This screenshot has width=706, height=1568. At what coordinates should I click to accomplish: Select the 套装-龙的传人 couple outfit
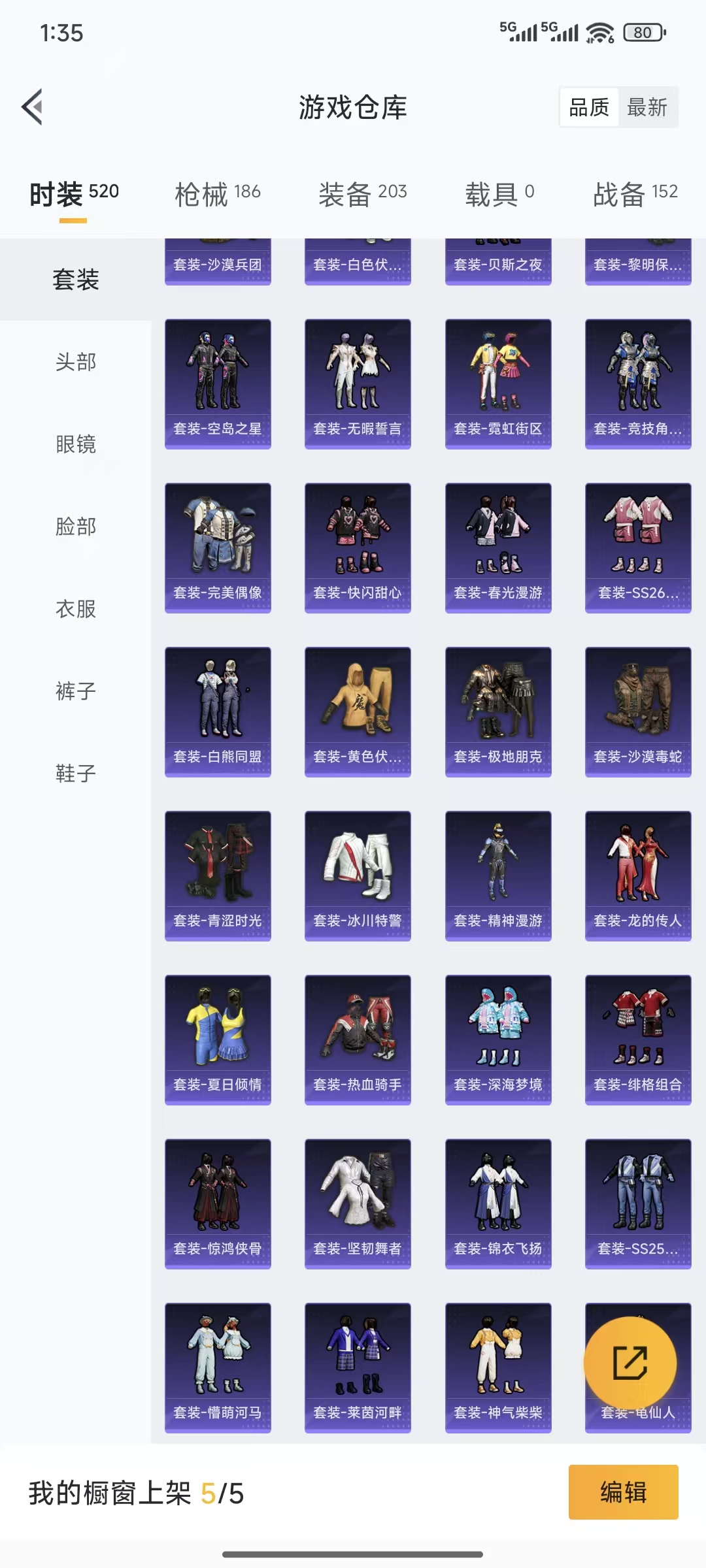(637, 875)
